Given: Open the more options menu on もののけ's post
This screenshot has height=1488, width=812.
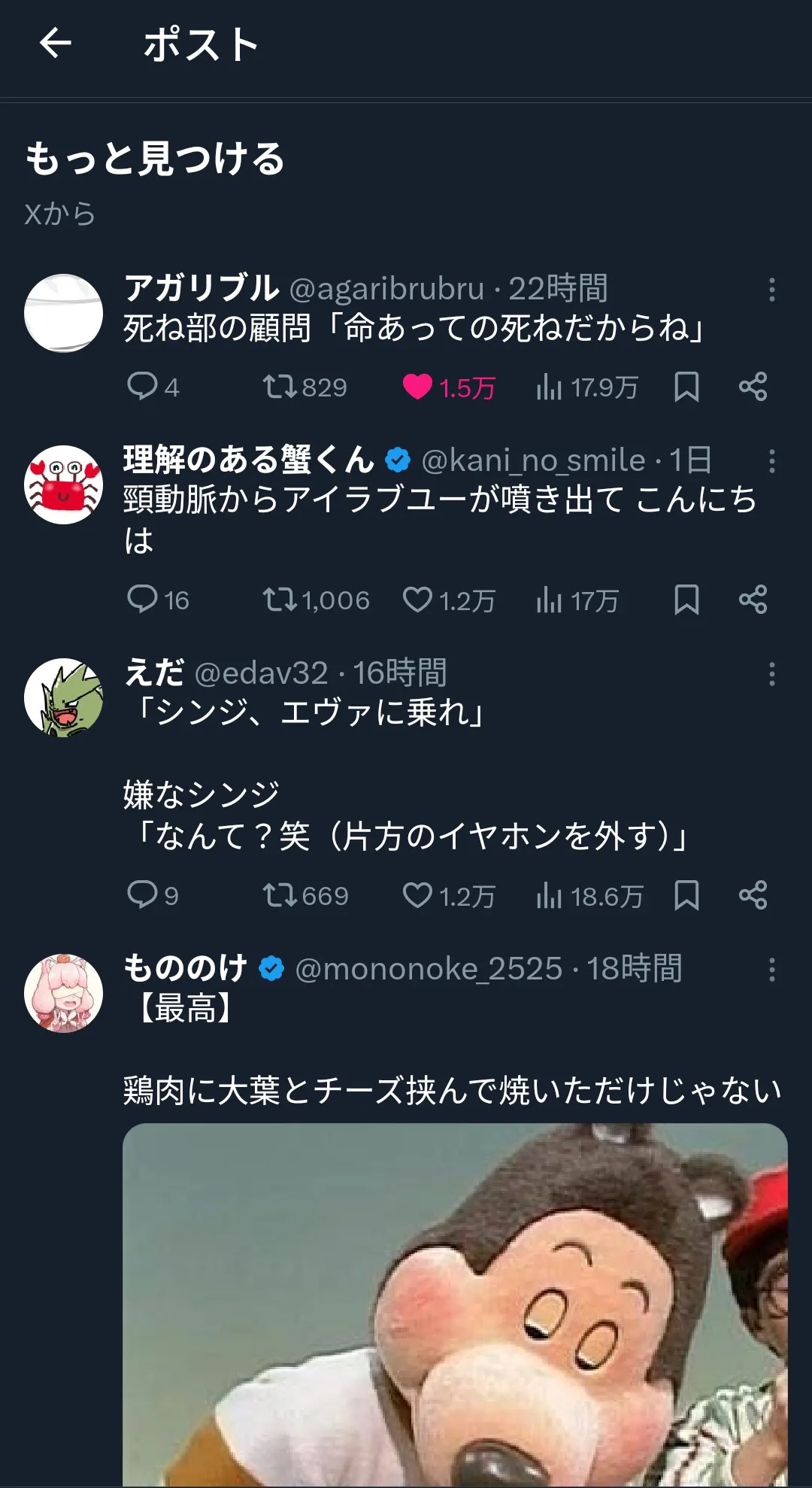Looking at the screenshot, I should [x=771, y=970].
